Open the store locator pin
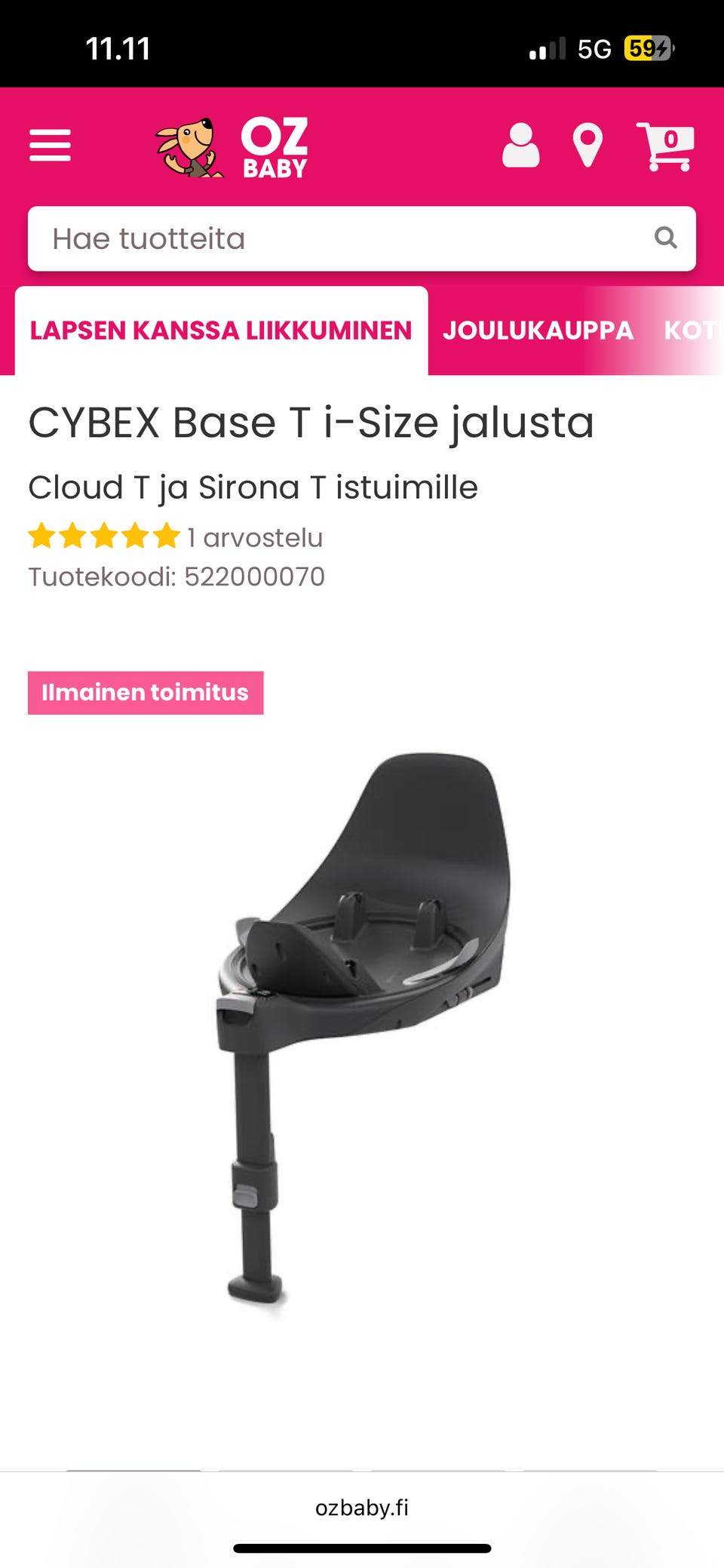Image resolution: width=724 pixels, height=1568 pixels. 587,146
